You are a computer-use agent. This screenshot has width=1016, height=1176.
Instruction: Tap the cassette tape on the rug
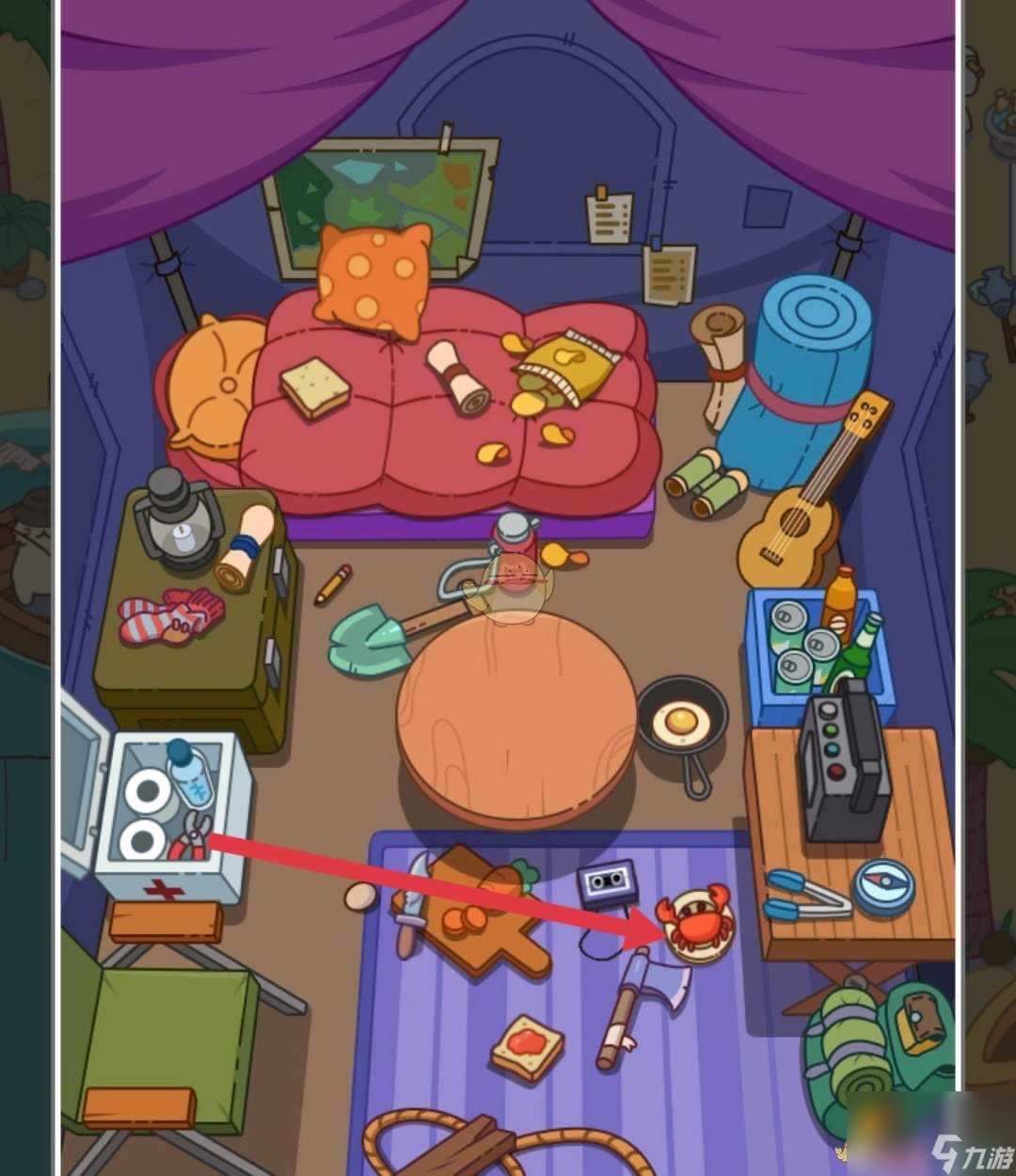(607, 882)
